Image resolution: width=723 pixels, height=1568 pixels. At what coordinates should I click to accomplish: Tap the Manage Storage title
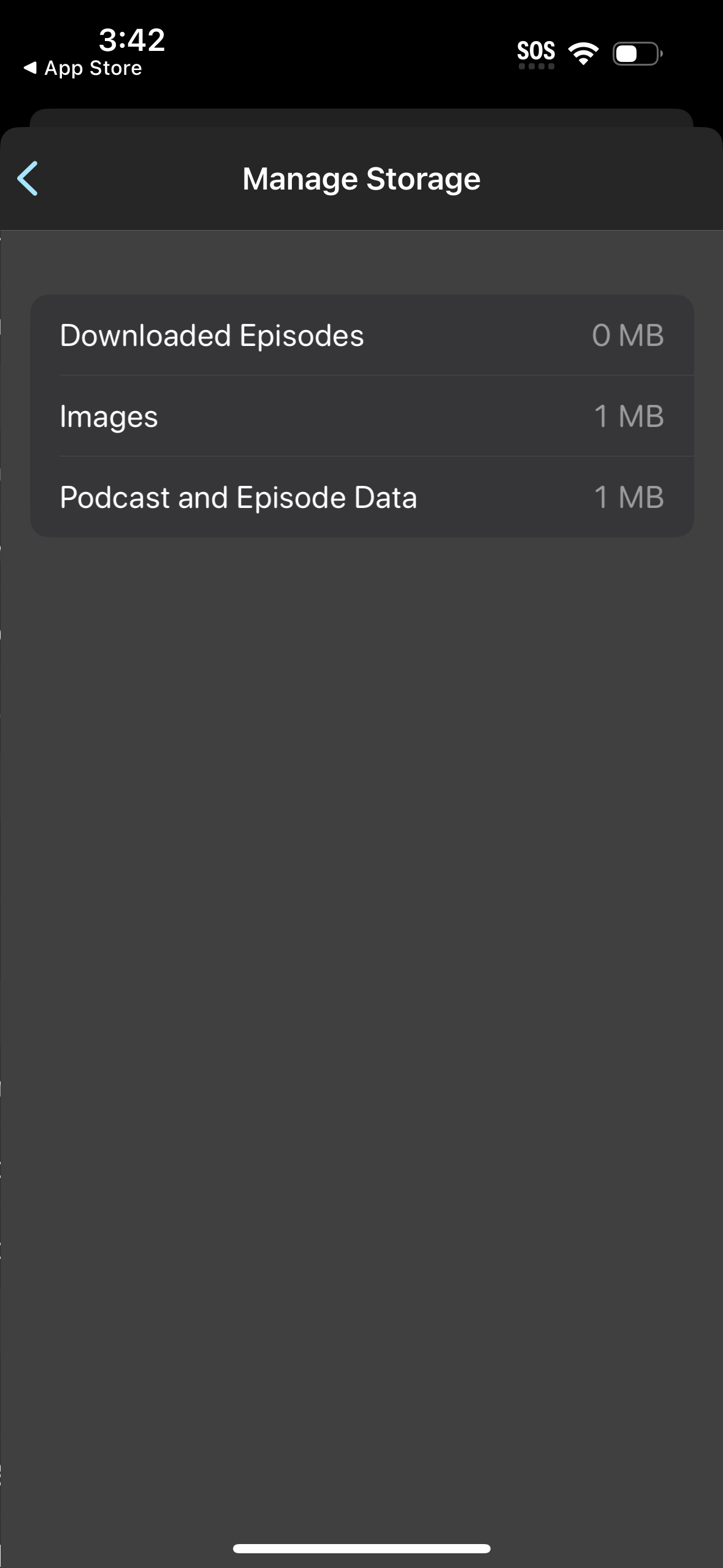coord(361,179)
